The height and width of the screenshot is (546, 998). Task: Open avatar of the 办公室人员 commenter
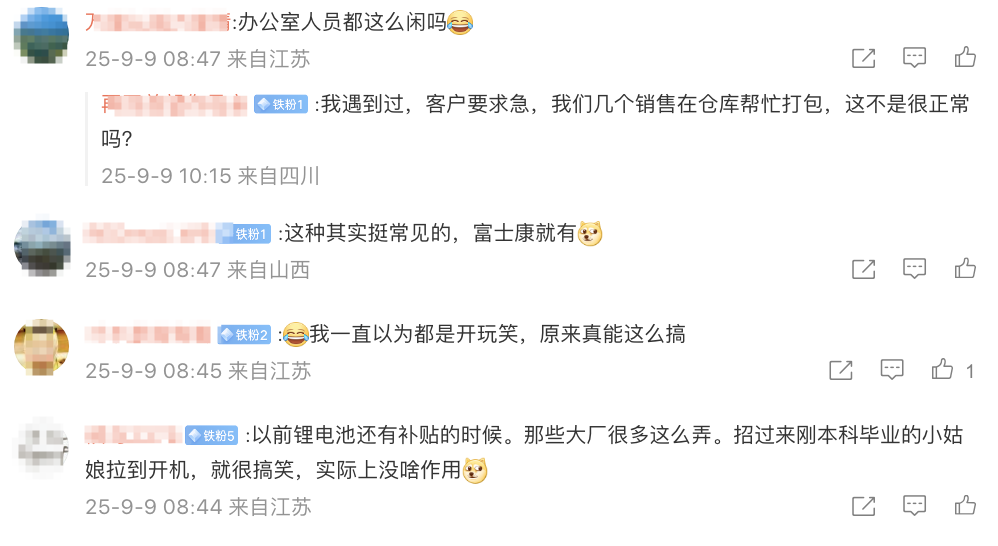(x=42, y=35)
